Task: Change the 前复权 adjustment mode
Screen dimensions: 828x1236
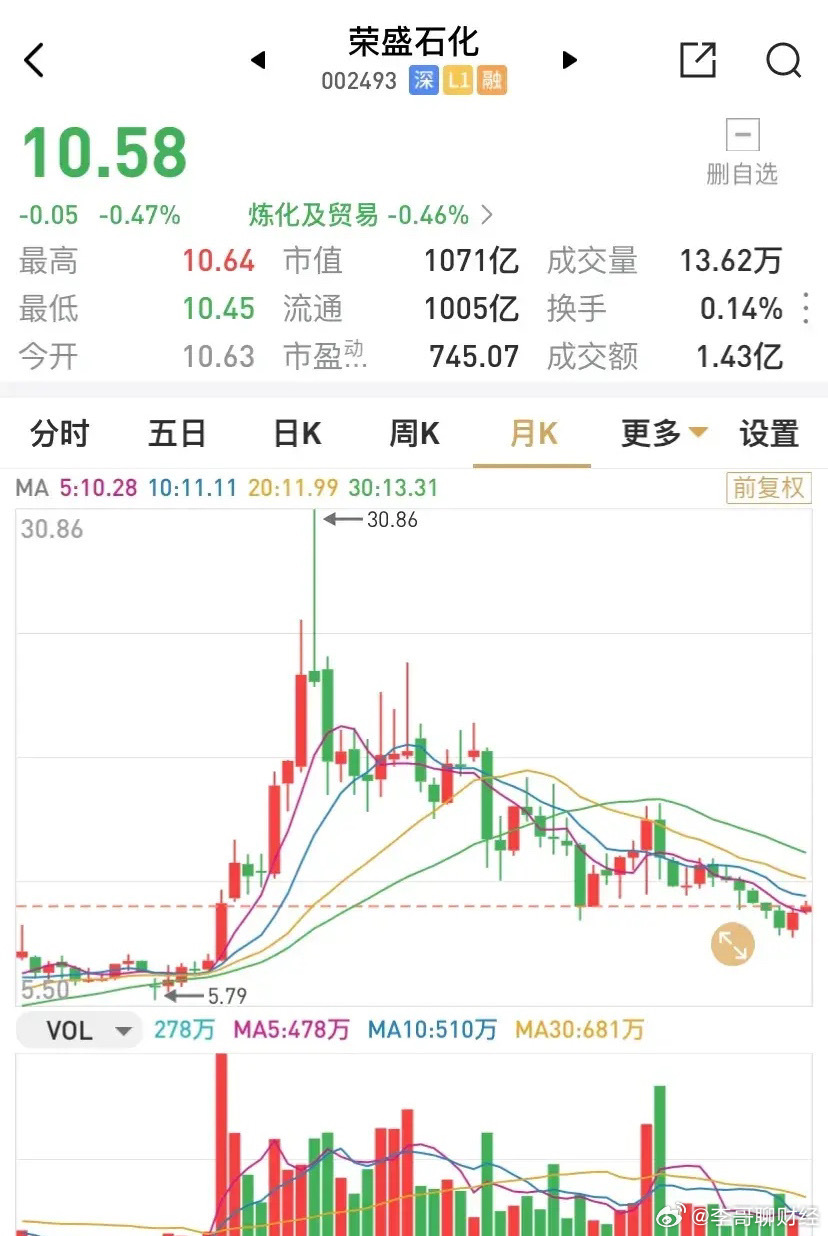Action: 768,488
